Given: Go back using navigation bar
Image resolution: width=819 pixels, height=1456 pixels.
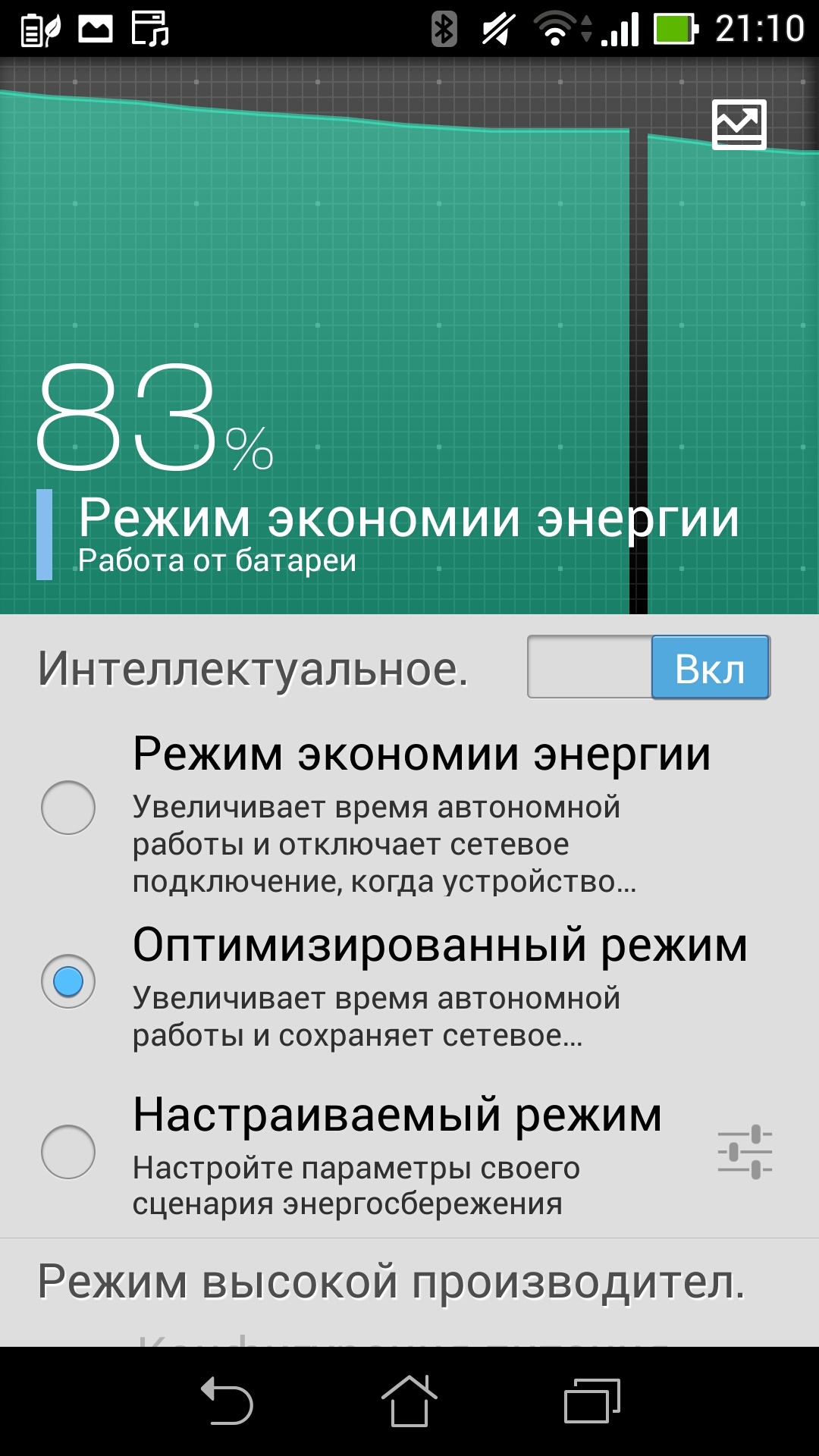Looking at the screenshot, I should 226,1401.
